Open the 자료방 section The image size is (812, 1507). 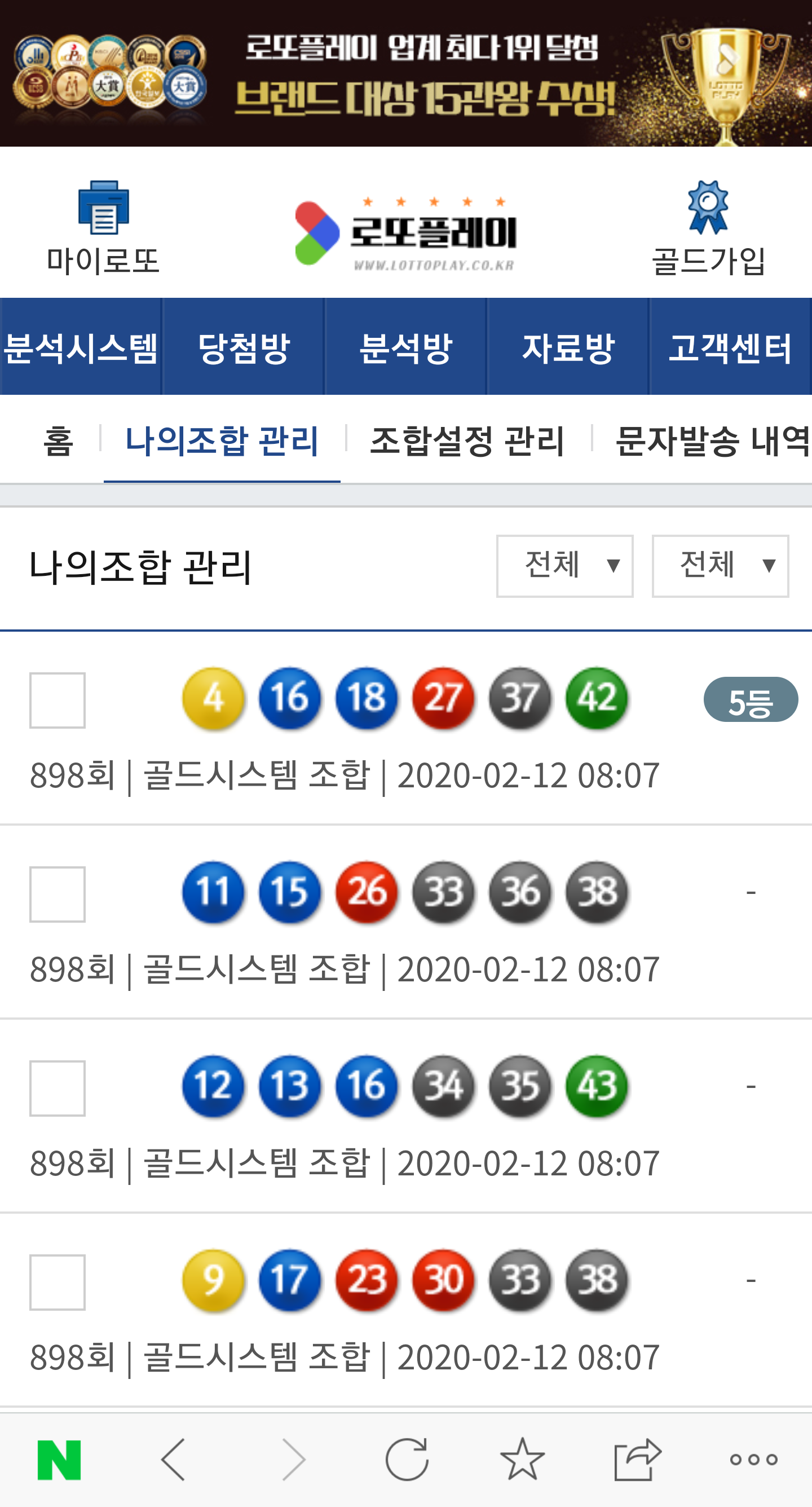click(568, 347)
